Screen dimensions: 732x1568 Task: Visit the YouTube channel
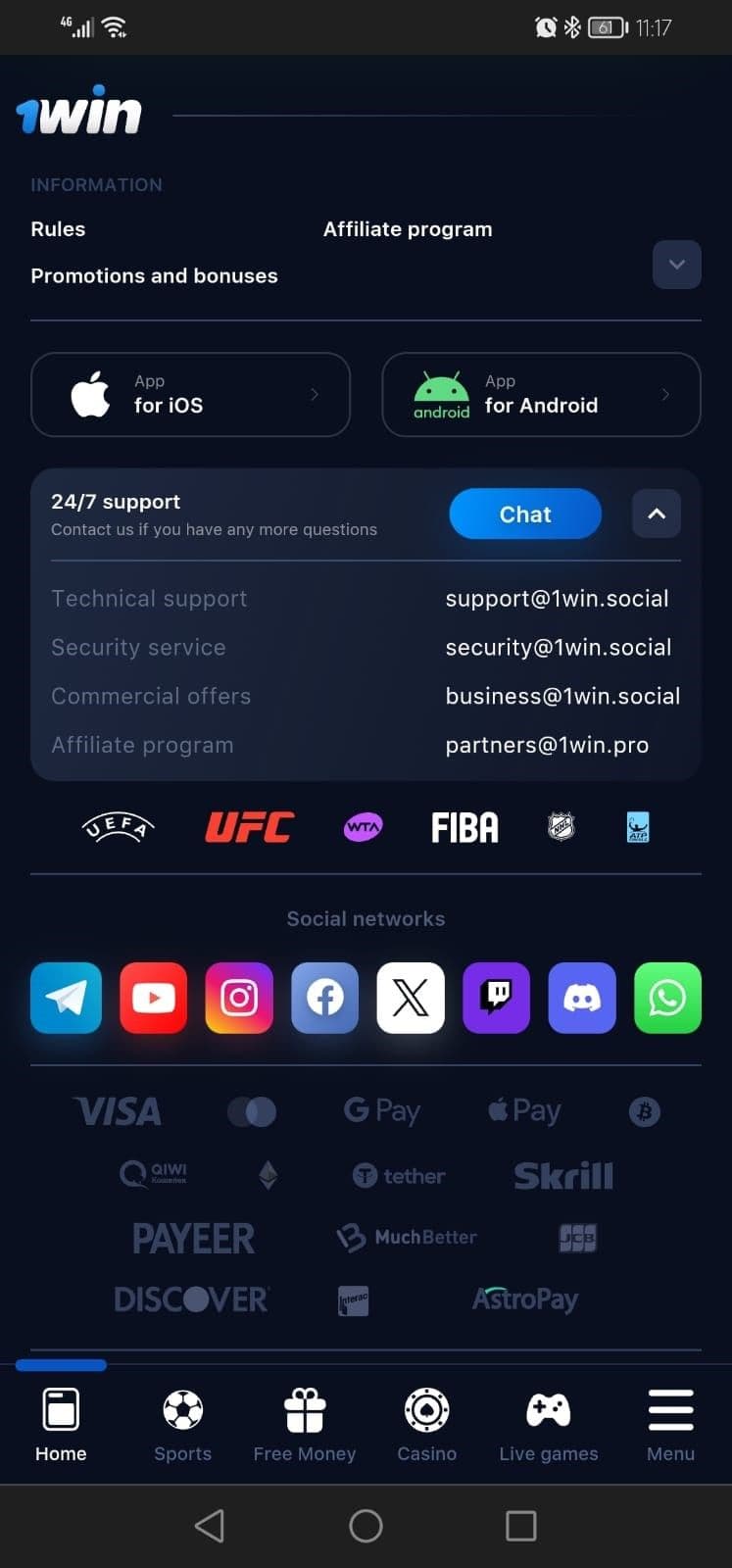pos(153,998)
